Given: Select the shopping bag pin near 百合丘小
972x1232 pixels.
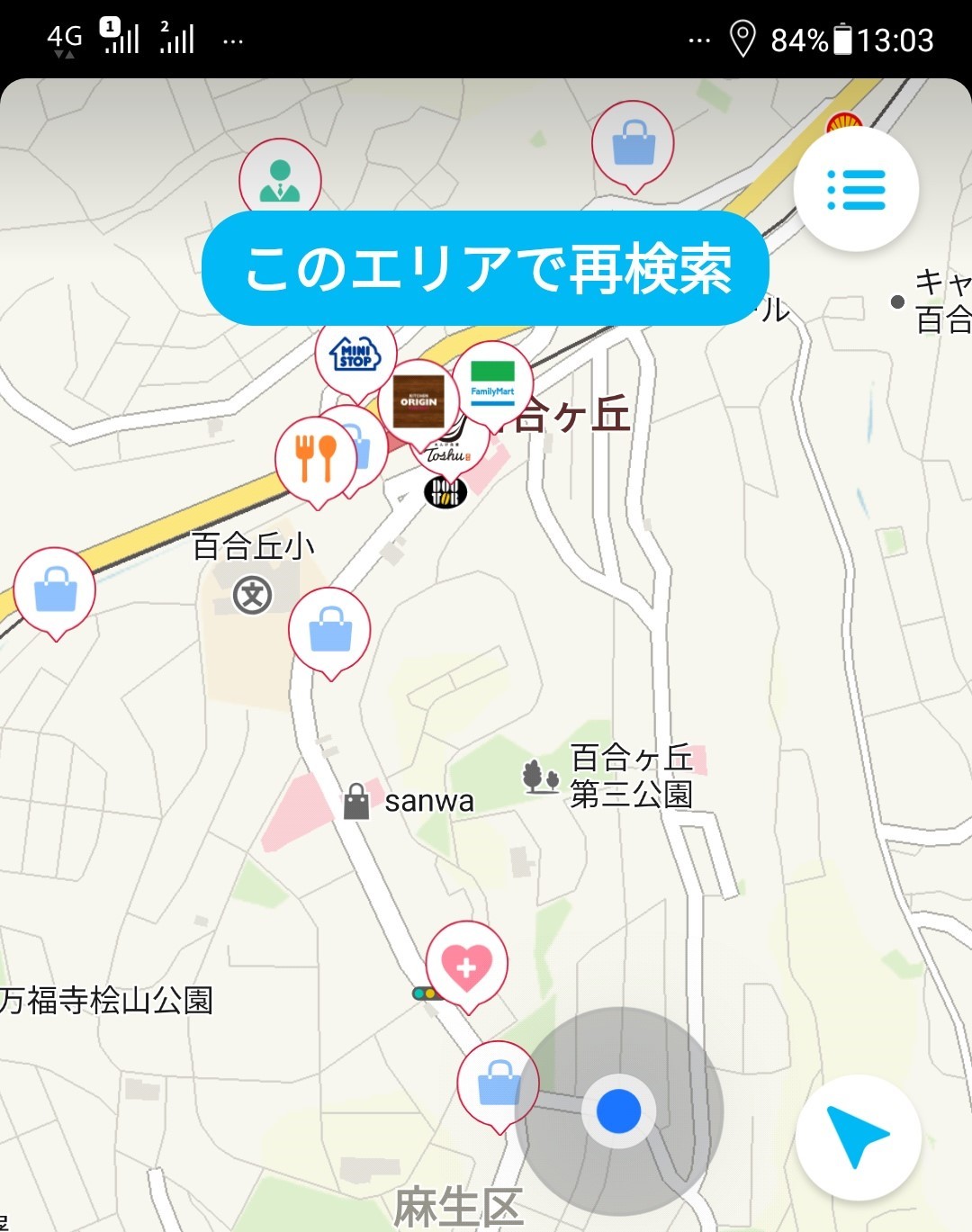Looking at the screenshot, I should pyautogui.click(x=329, y=631).
